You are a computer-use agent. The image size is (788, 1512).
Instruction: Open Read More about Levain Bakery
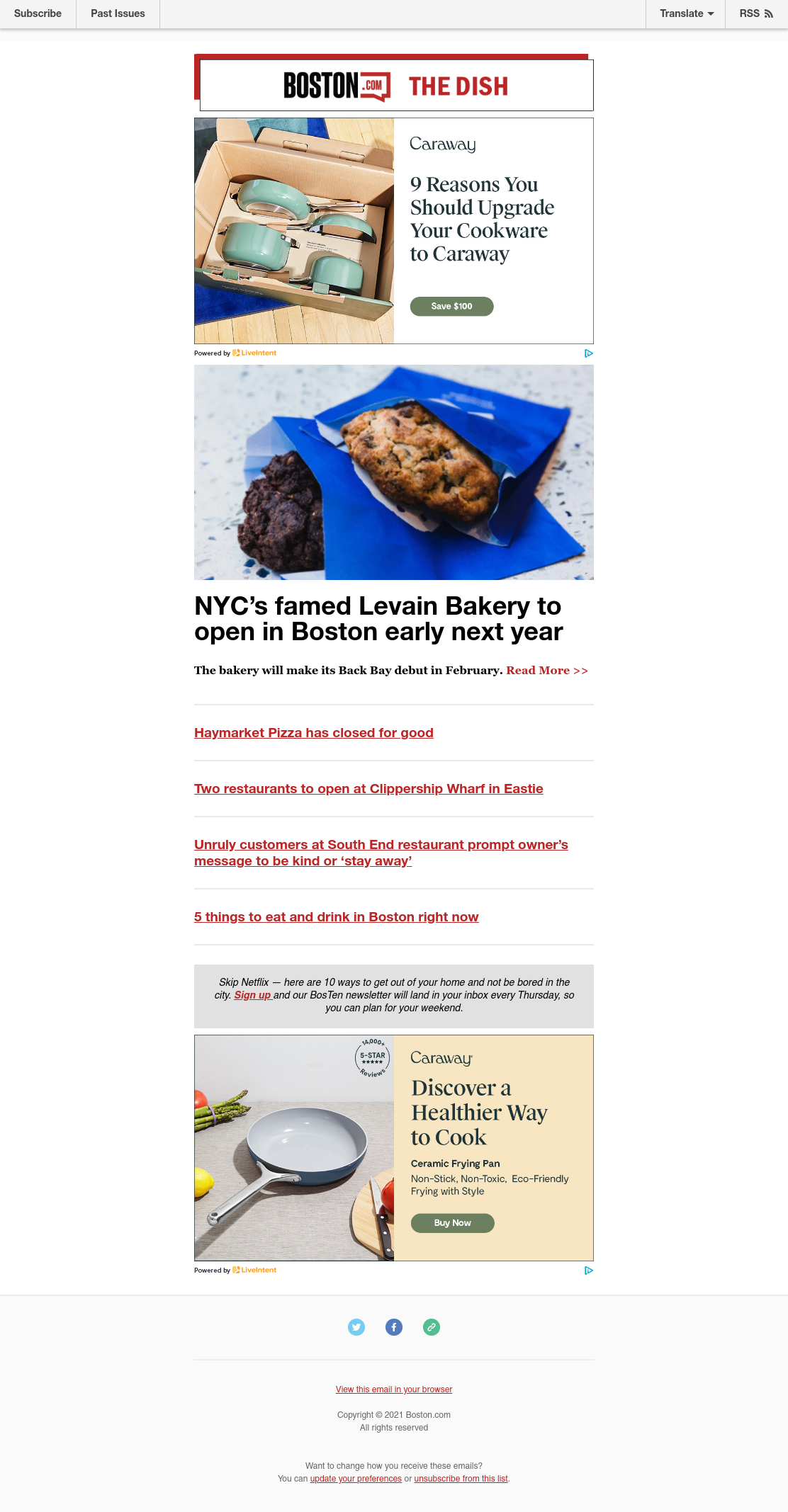point(547,671)
